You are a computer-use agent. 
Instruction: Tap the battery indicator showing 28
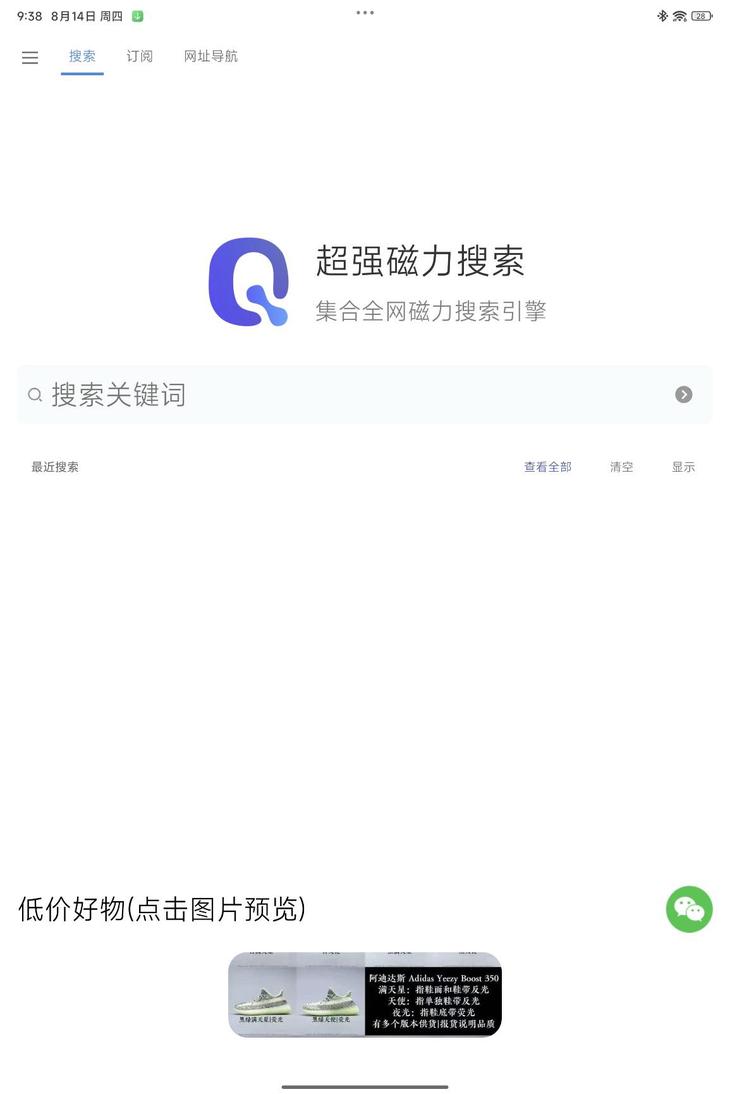(700, 15)
